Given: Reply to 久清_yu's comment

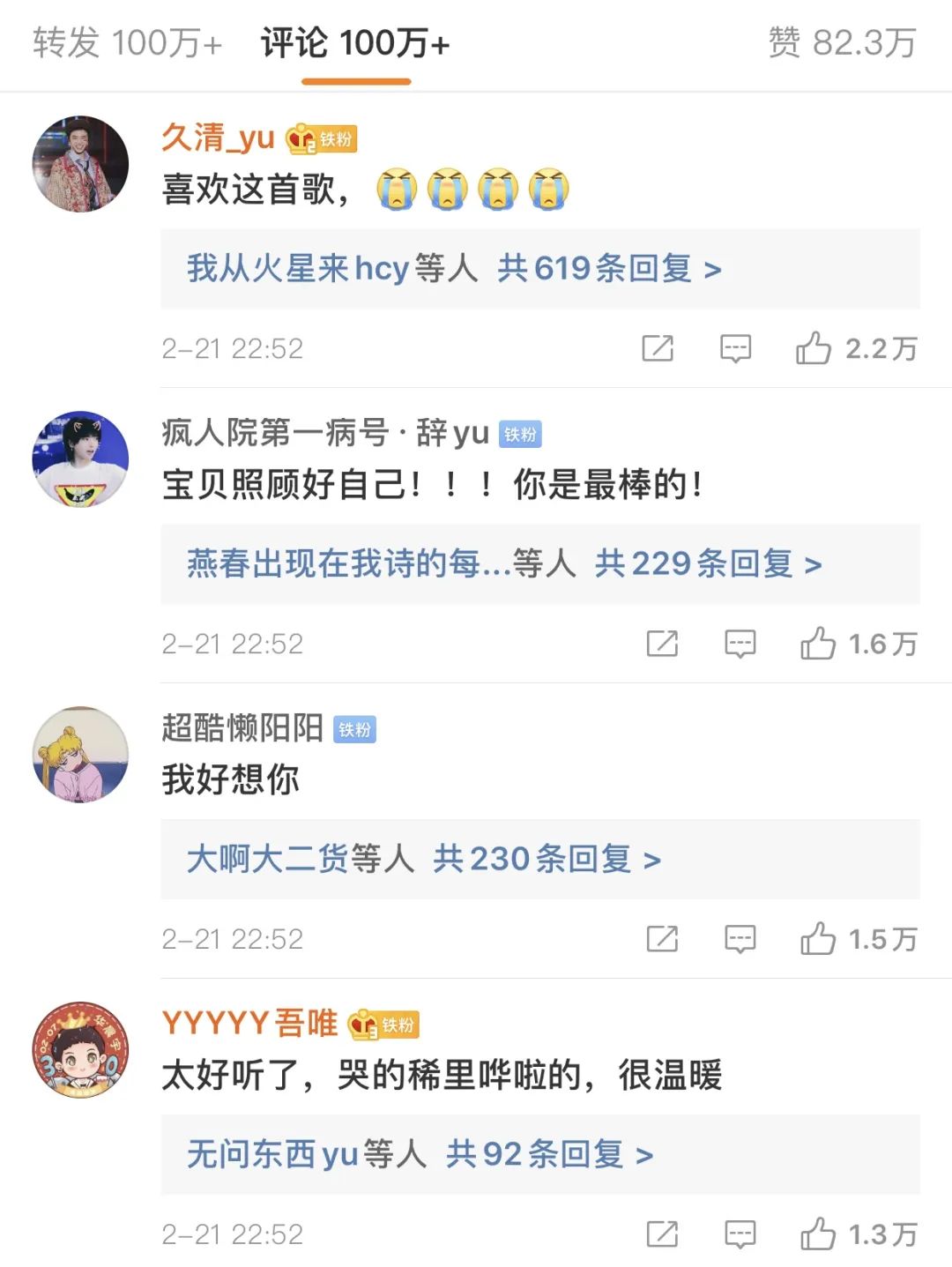Looking at the screenshot, I should (735, 348).
